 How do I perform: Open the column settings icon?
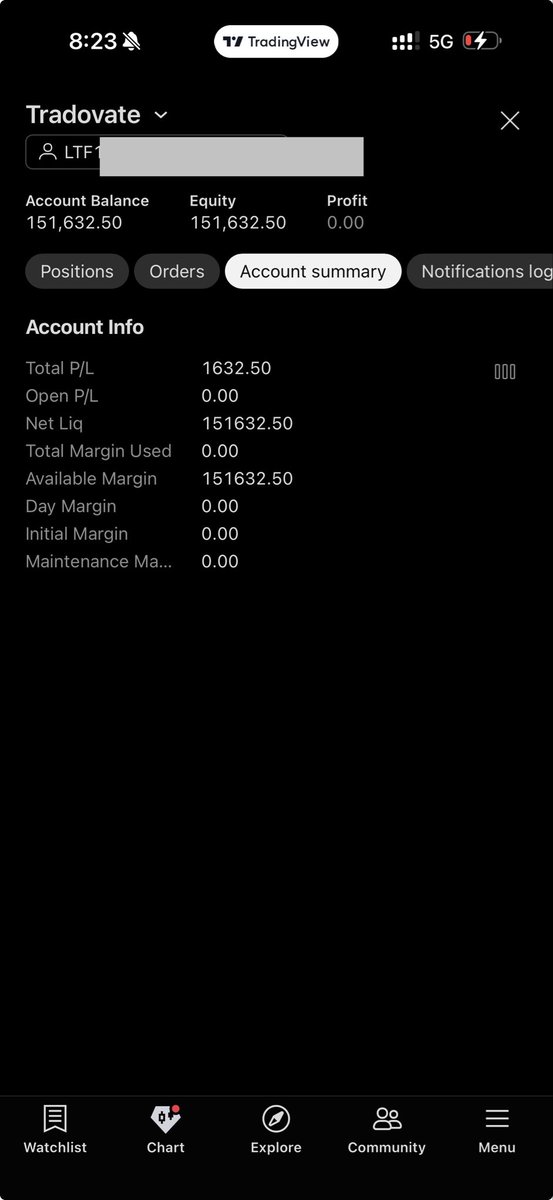click(505, 372)
